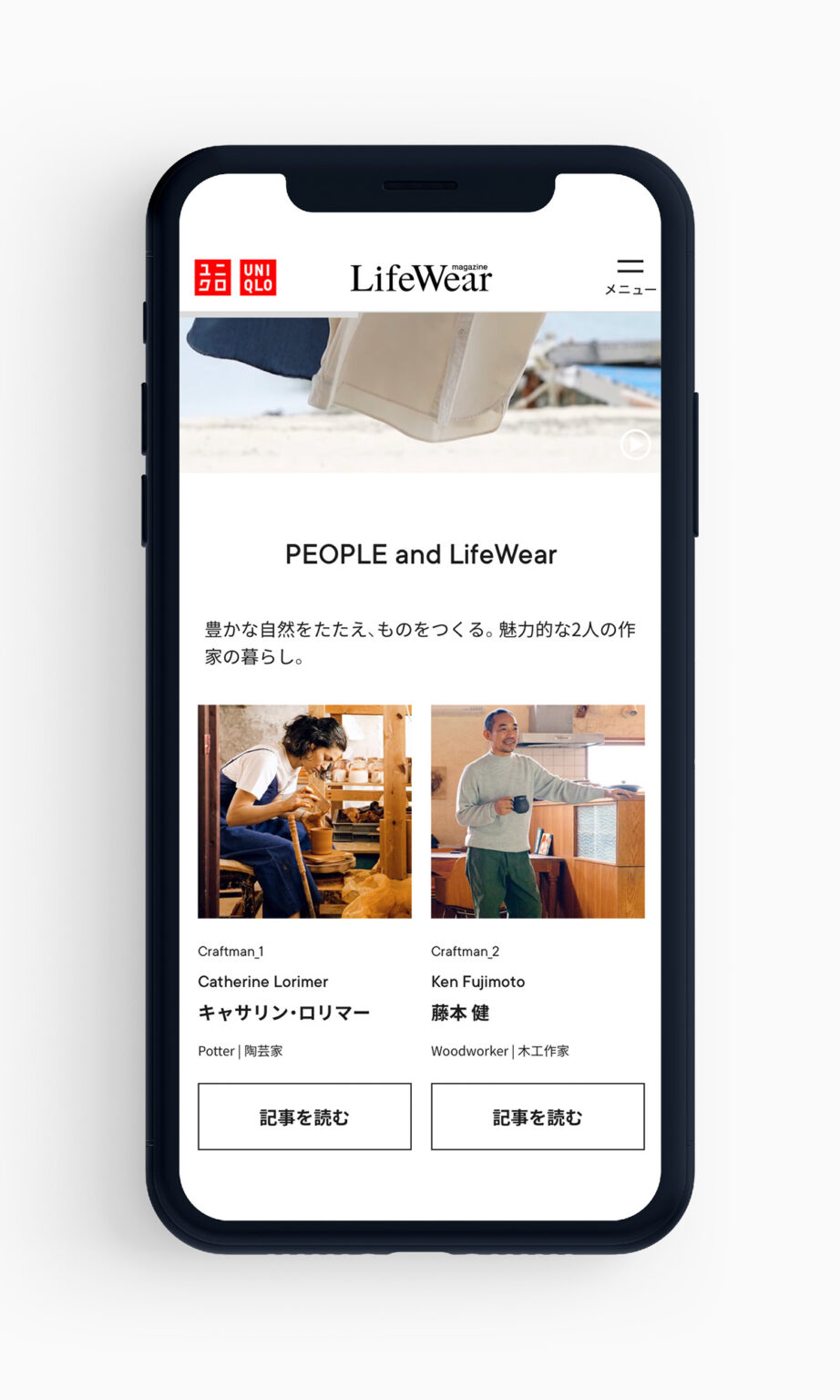
Task: Open the メニュー hamburger menu
Action: point(630,276)
